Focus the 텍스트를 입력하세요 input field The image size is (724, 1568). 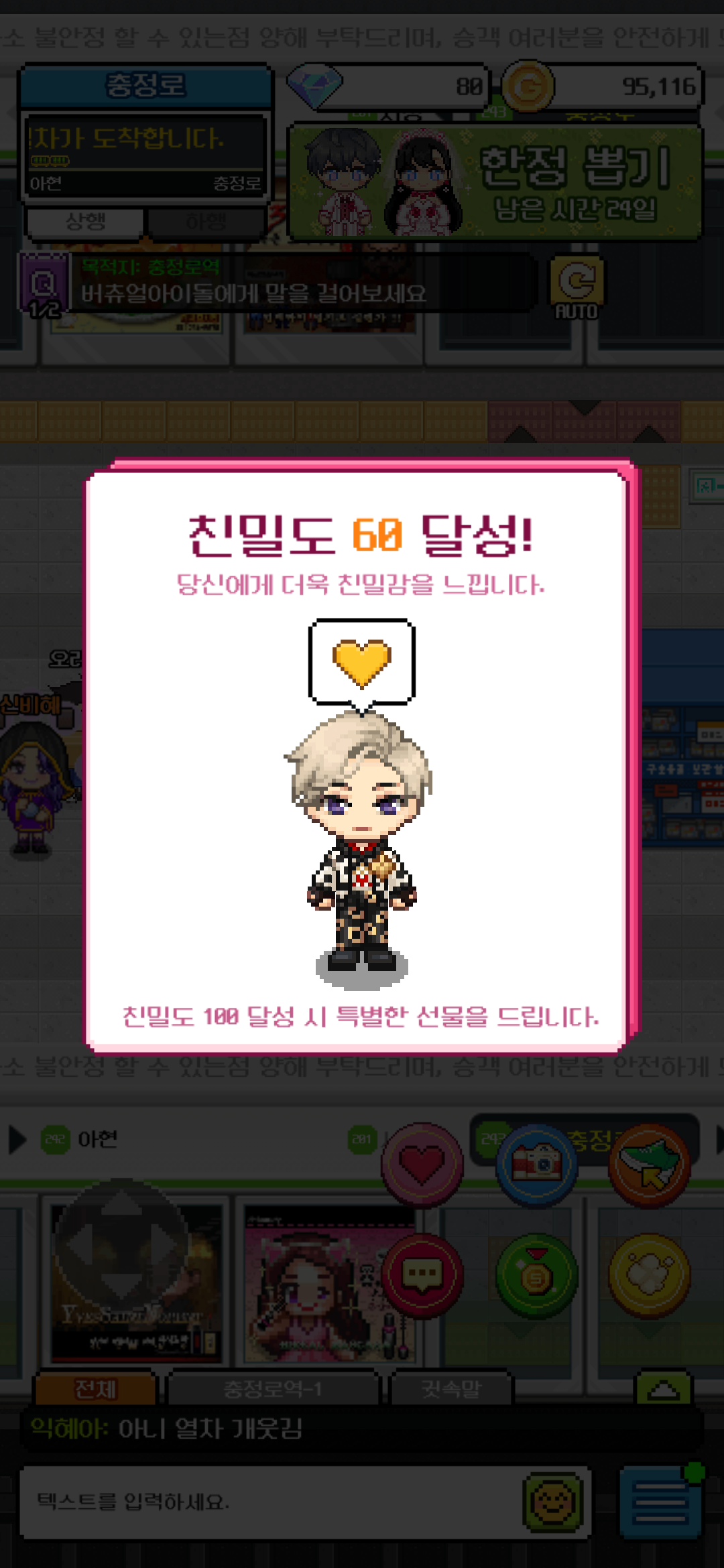tap(268, 1502)
